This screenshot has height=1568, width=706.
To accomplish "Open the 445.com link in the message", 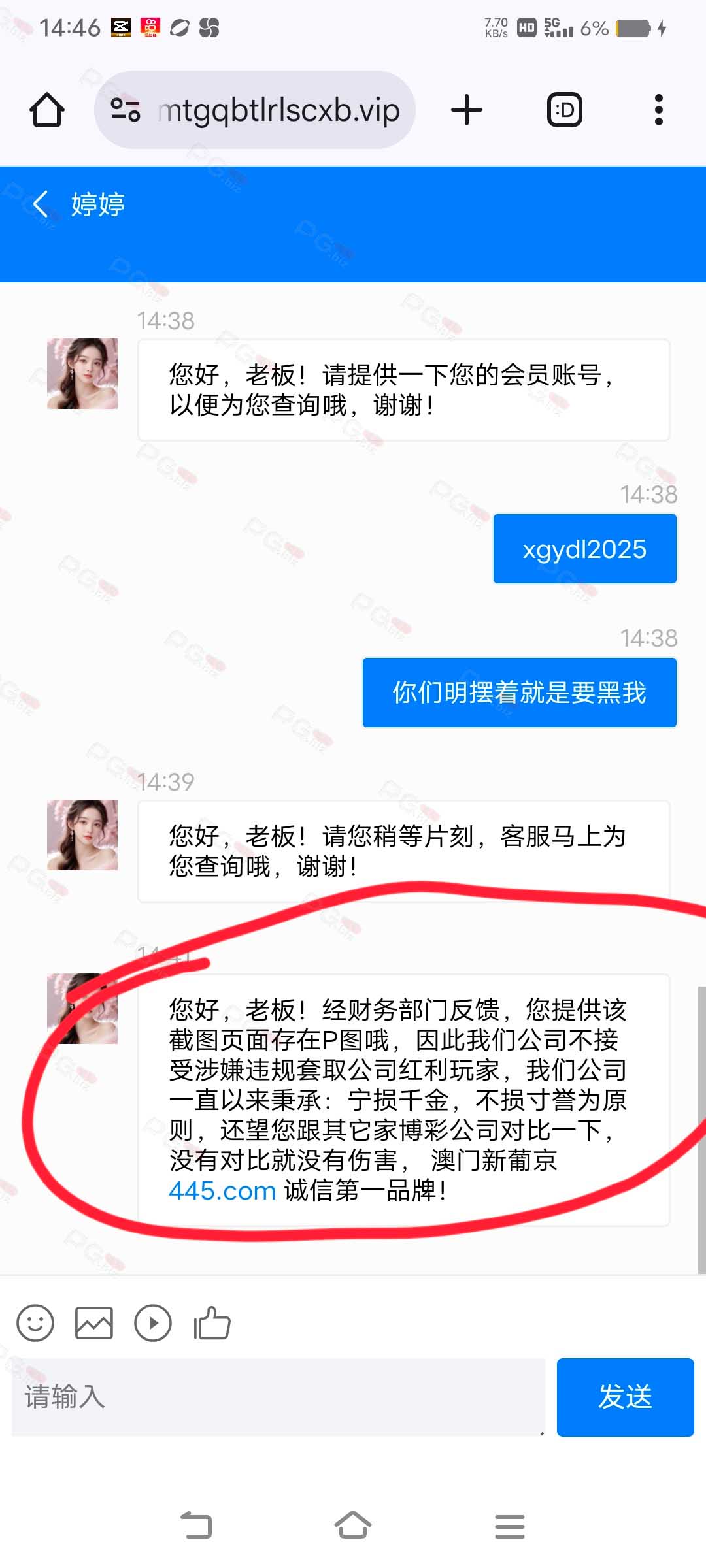I will 222,1191.
